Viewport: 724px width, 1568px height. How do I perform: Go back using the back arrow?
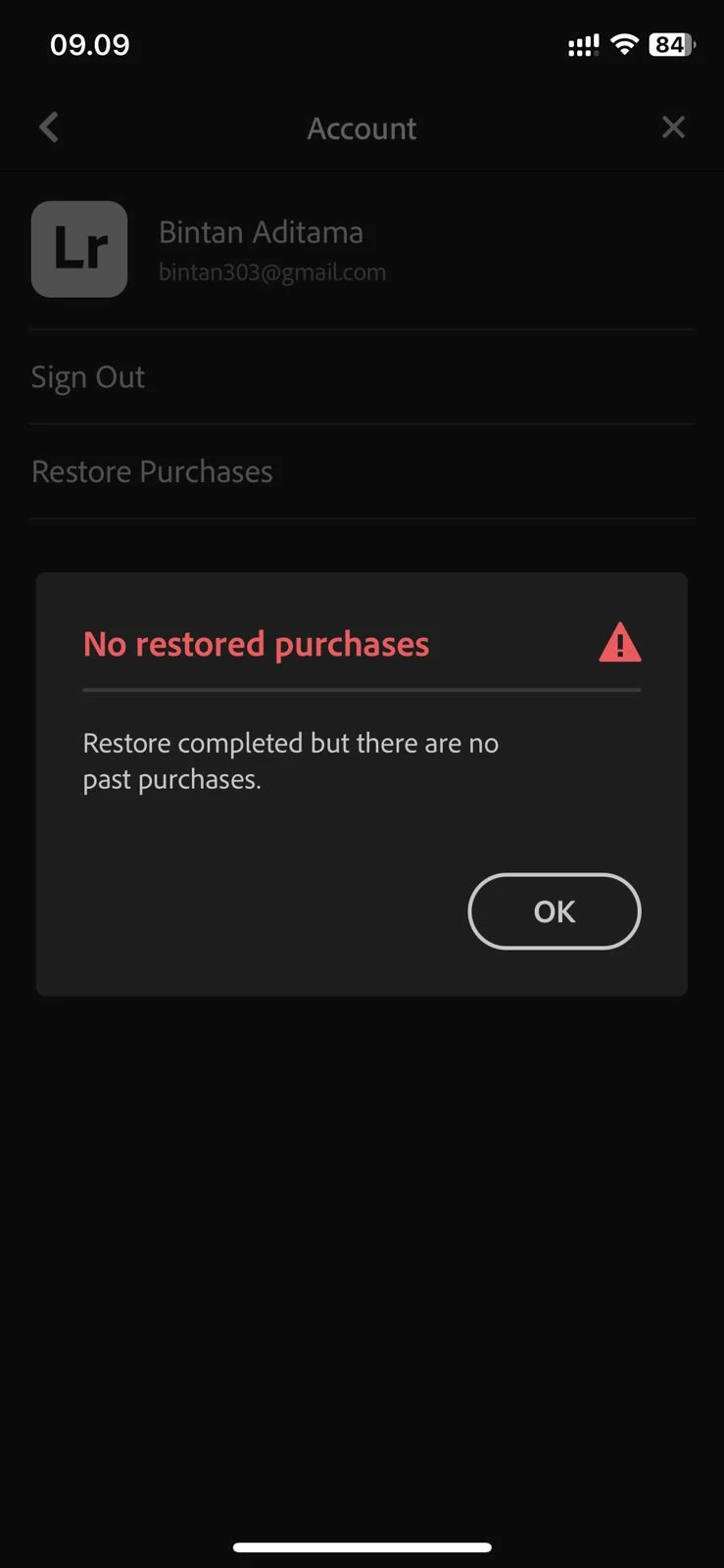click(49, 127)
